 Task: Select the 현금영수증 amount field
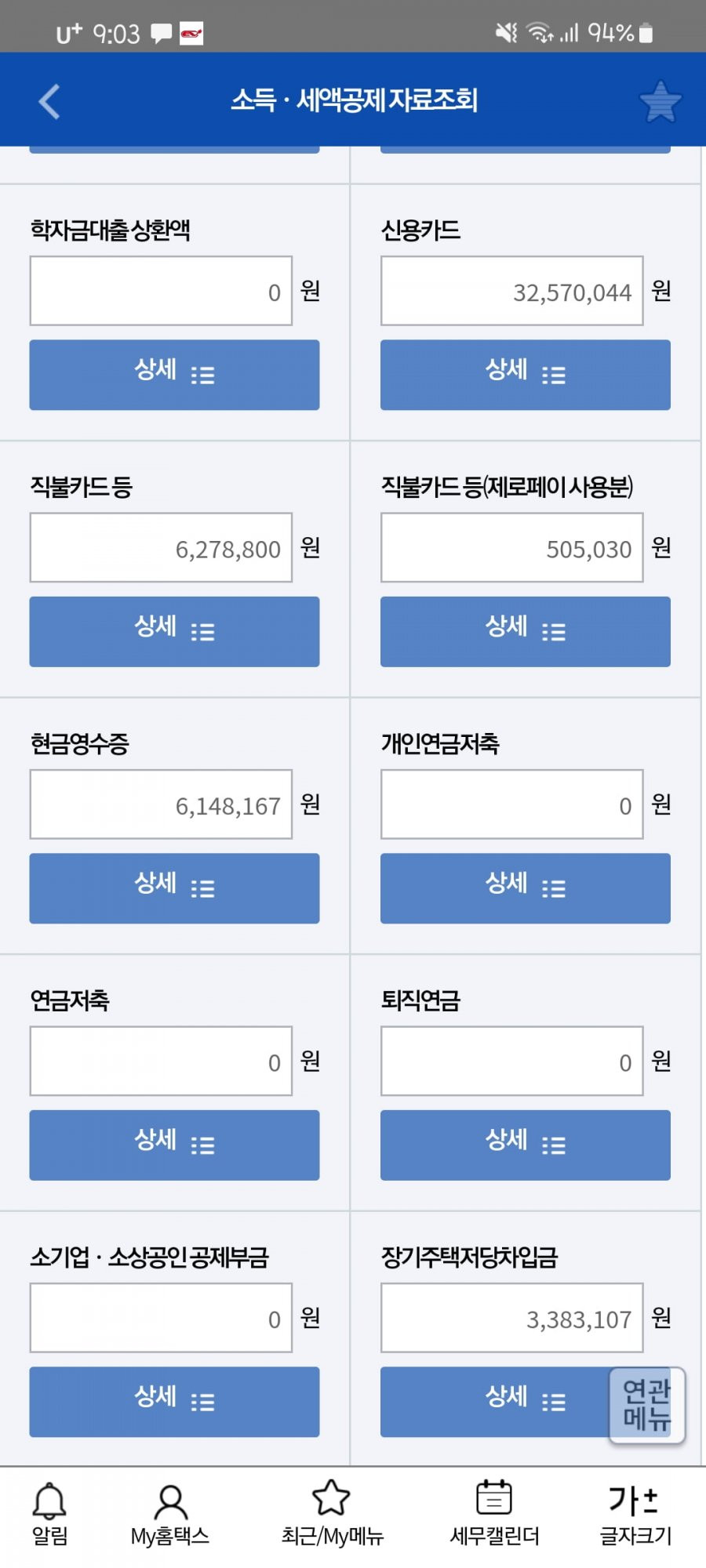[x=161, y=804]
